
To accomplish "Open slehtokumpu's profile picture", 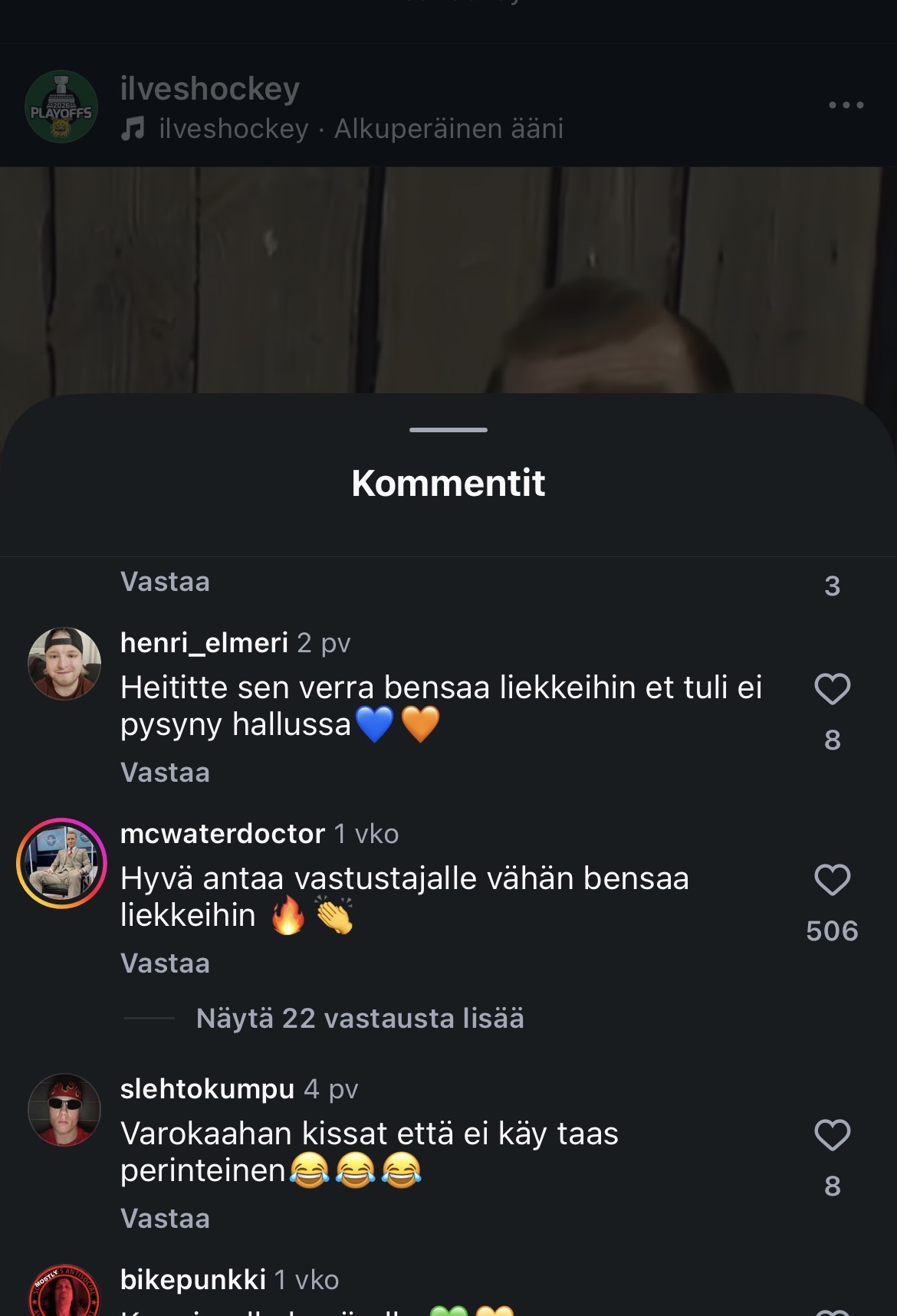I will tap(64, 1110).
